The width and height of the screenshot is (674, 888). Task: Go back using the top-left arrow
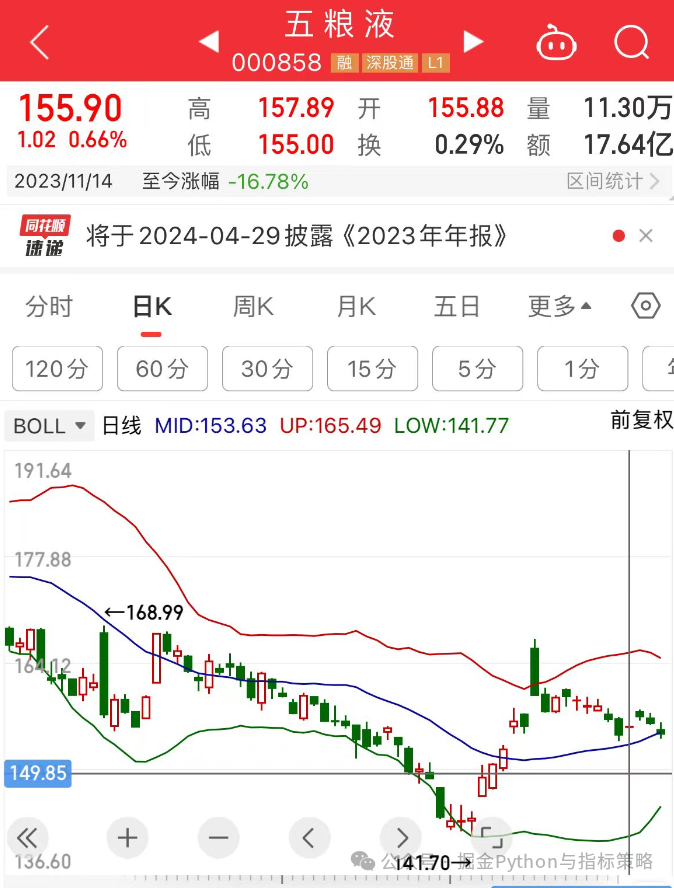click(x=39, y=42)
